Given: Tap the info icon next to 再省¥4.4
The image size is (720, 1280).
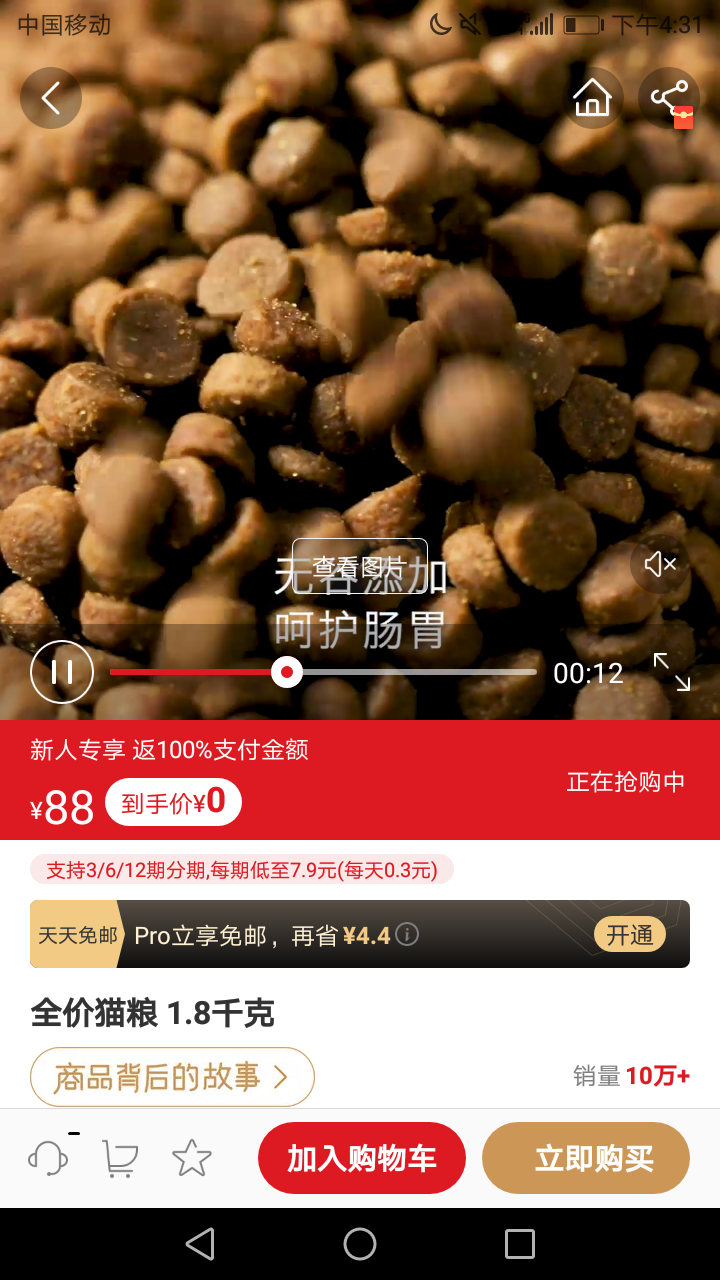Looking at the screenshot, I should [x=407, y=933].
